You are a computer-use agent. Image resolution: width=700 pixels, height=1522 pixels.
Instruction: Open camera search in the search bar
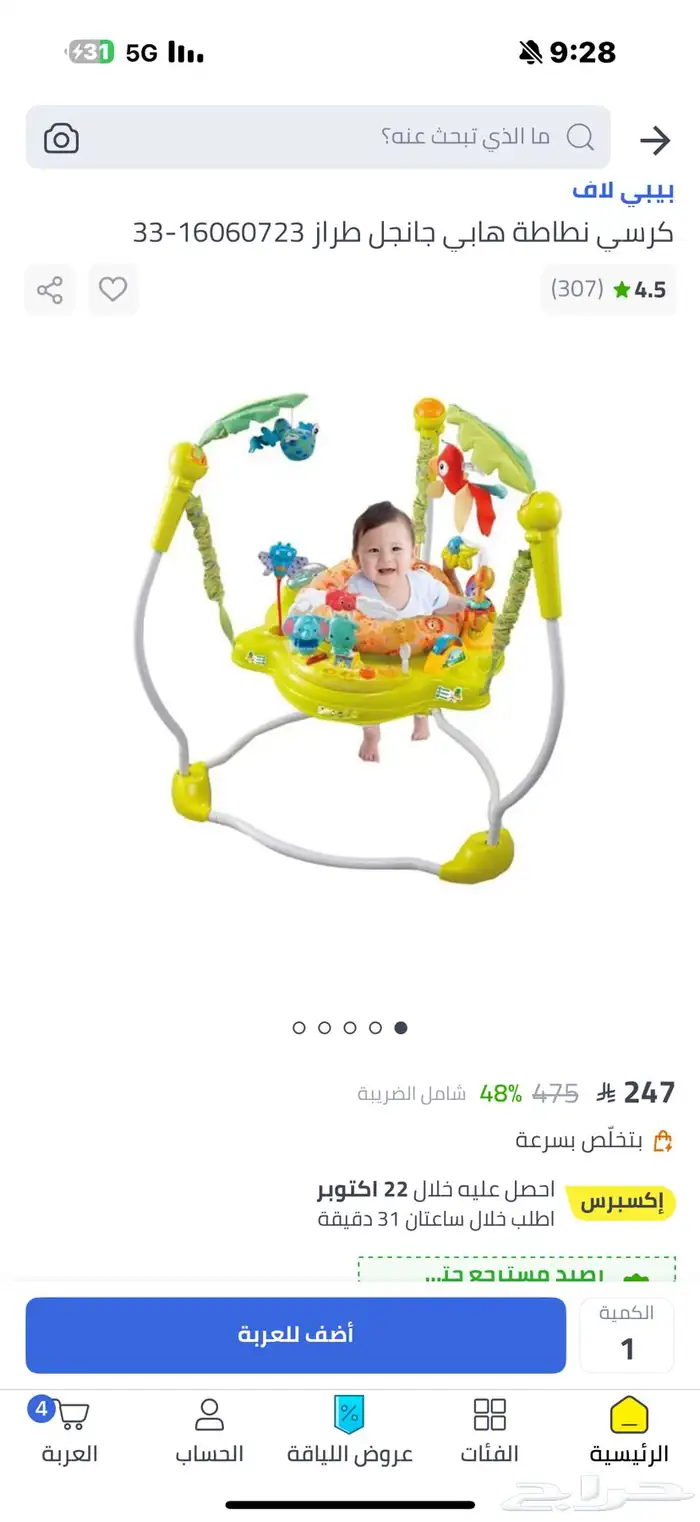[x=61, y=138]
